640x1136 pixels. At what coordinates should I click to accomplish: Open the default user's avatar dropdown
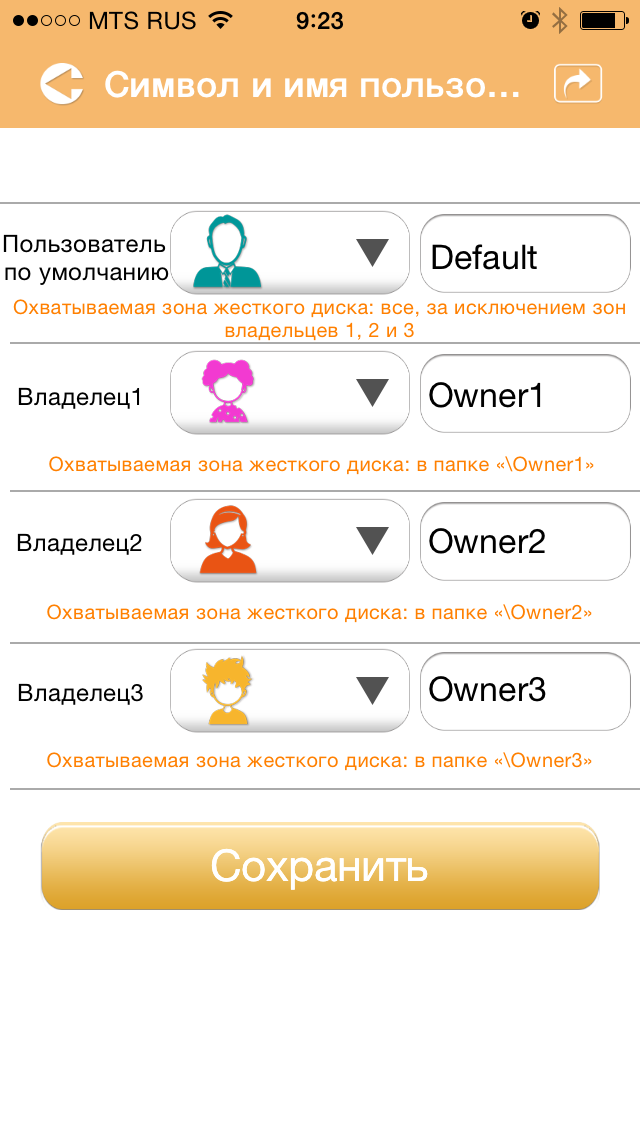pyautogui.click(x=290, y=252)
